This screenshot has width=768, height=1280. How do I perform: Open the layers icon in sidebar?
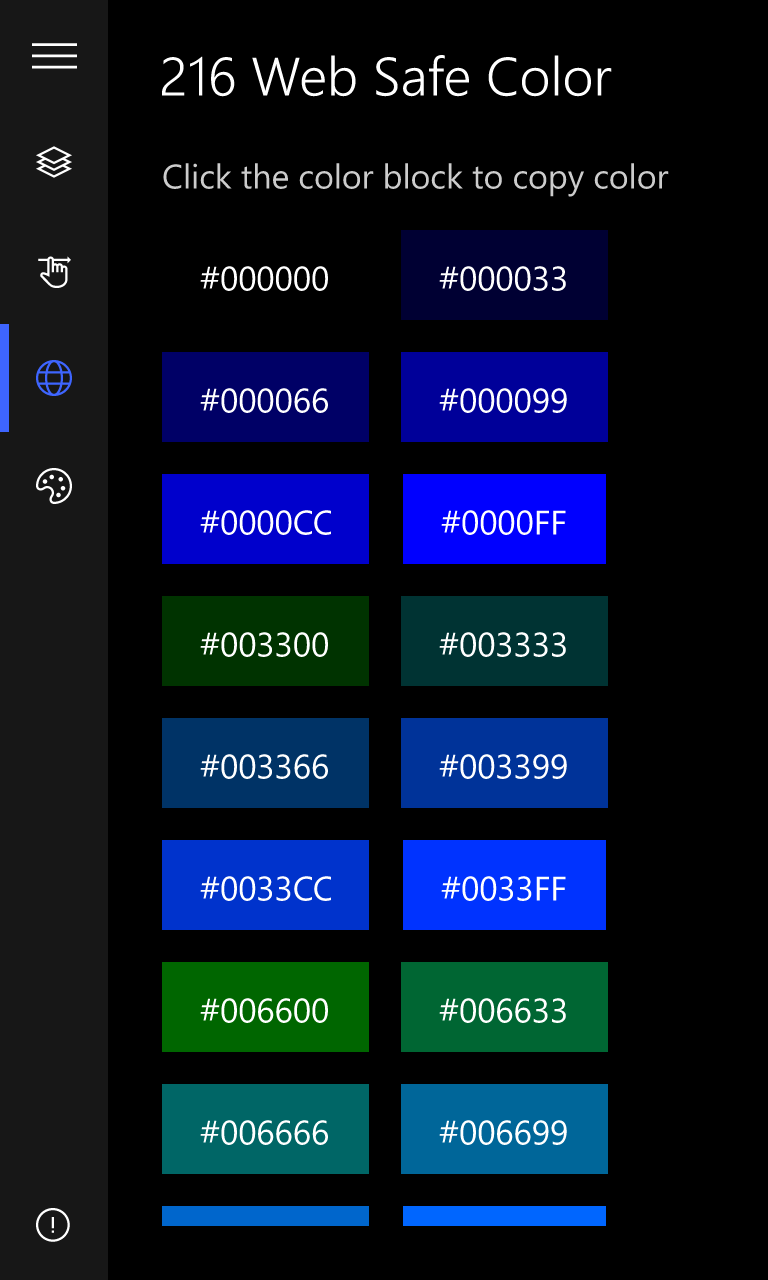(x=54, y=162)
